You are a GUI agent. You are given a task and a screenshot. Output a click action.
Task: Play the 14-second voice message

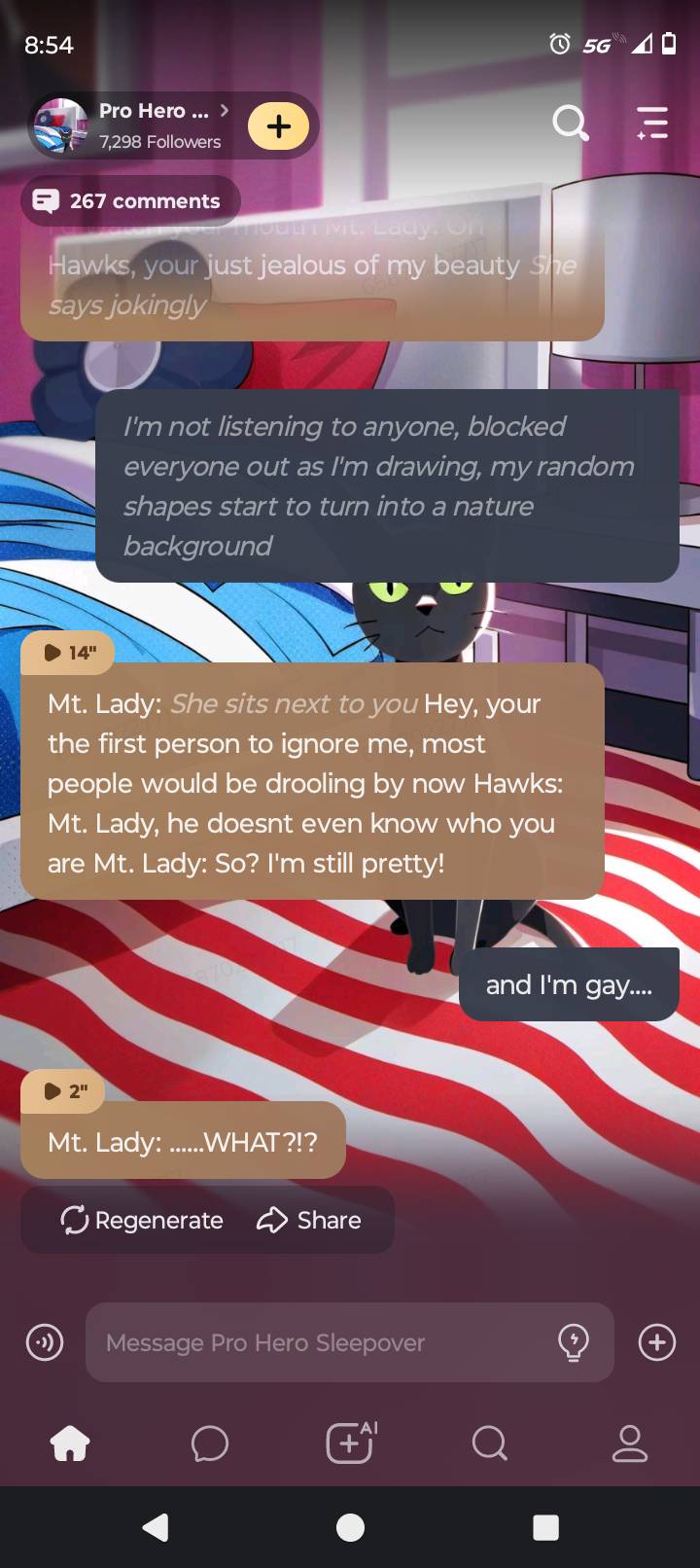coord(67,653)
